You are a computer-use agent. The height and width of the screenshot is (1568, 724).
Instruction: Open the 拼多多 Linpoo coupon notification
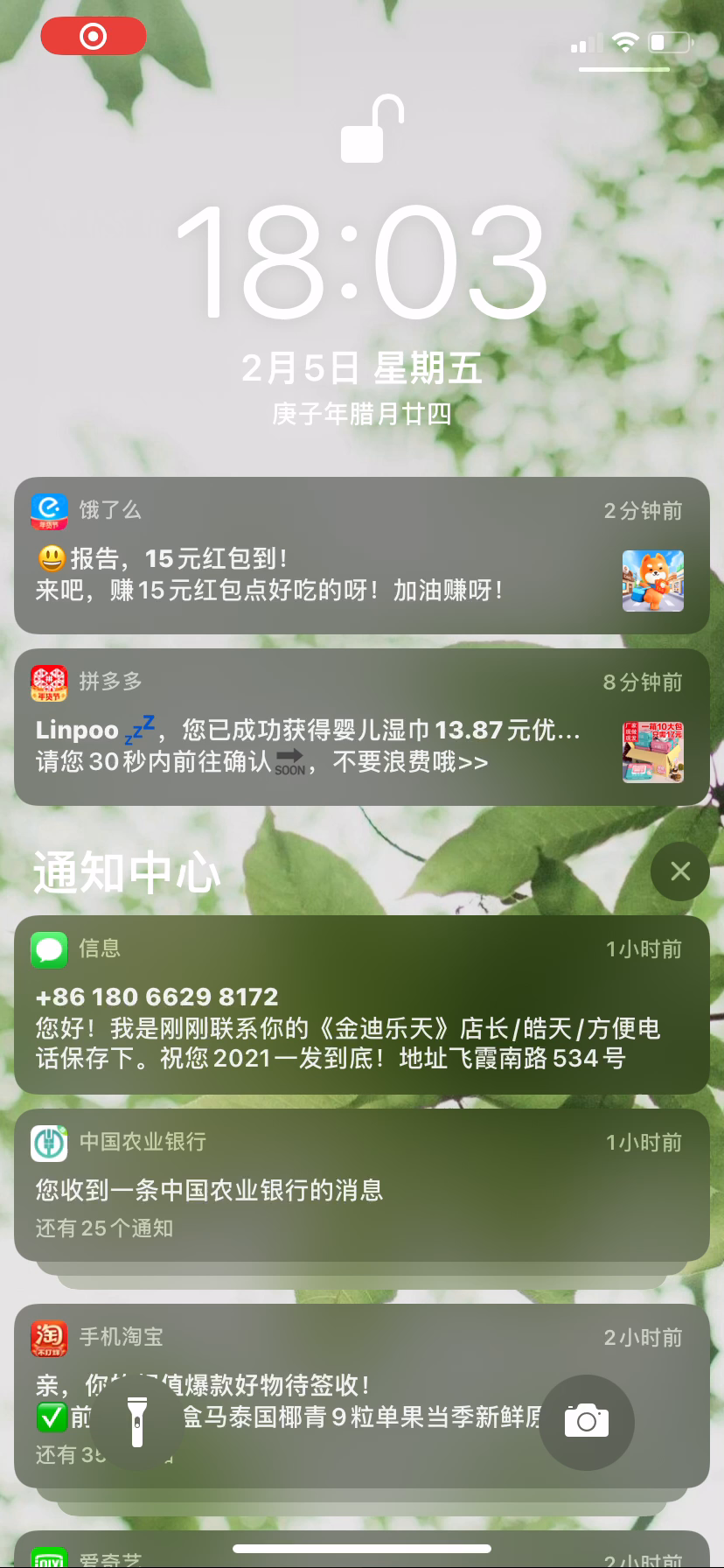362,727
